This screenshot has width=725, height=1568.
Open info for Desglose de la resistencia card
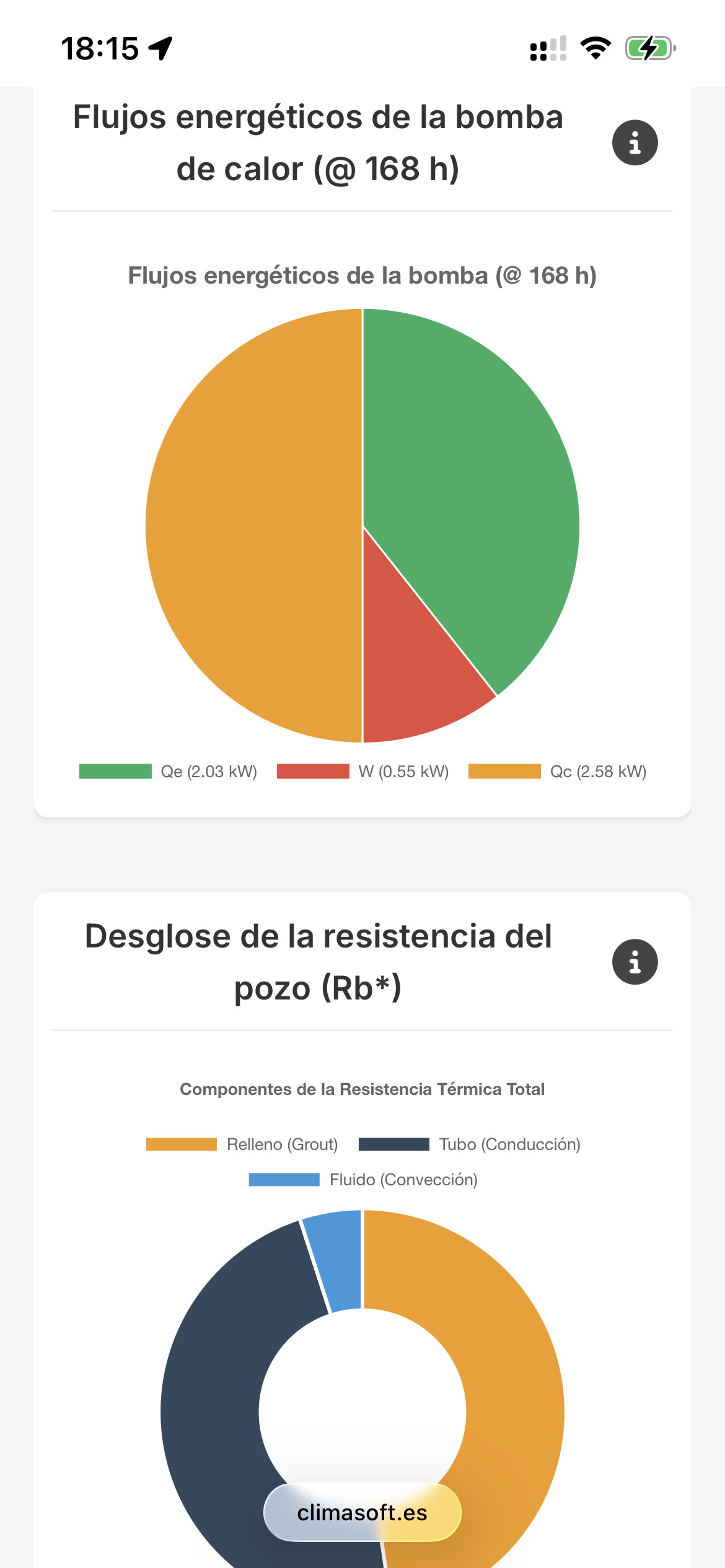pyautogui.click(x=635, y=962)
